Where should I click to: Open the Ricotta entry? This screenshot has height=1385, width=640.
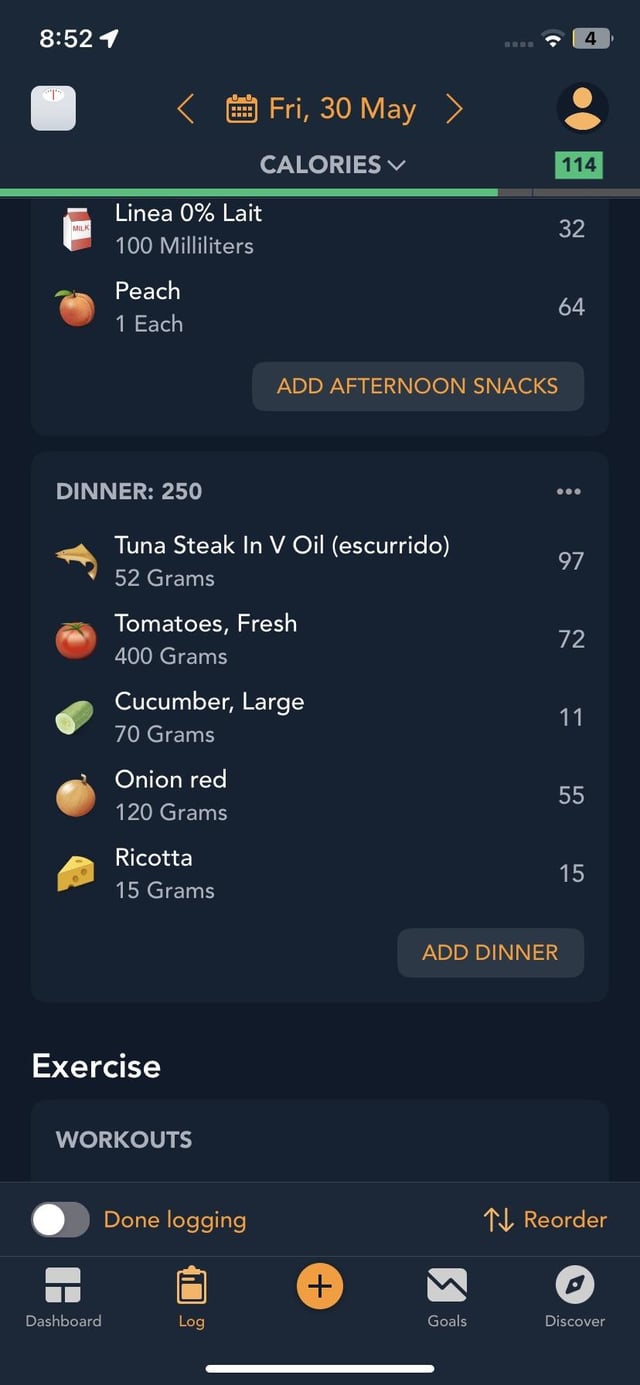coord(320,873)
